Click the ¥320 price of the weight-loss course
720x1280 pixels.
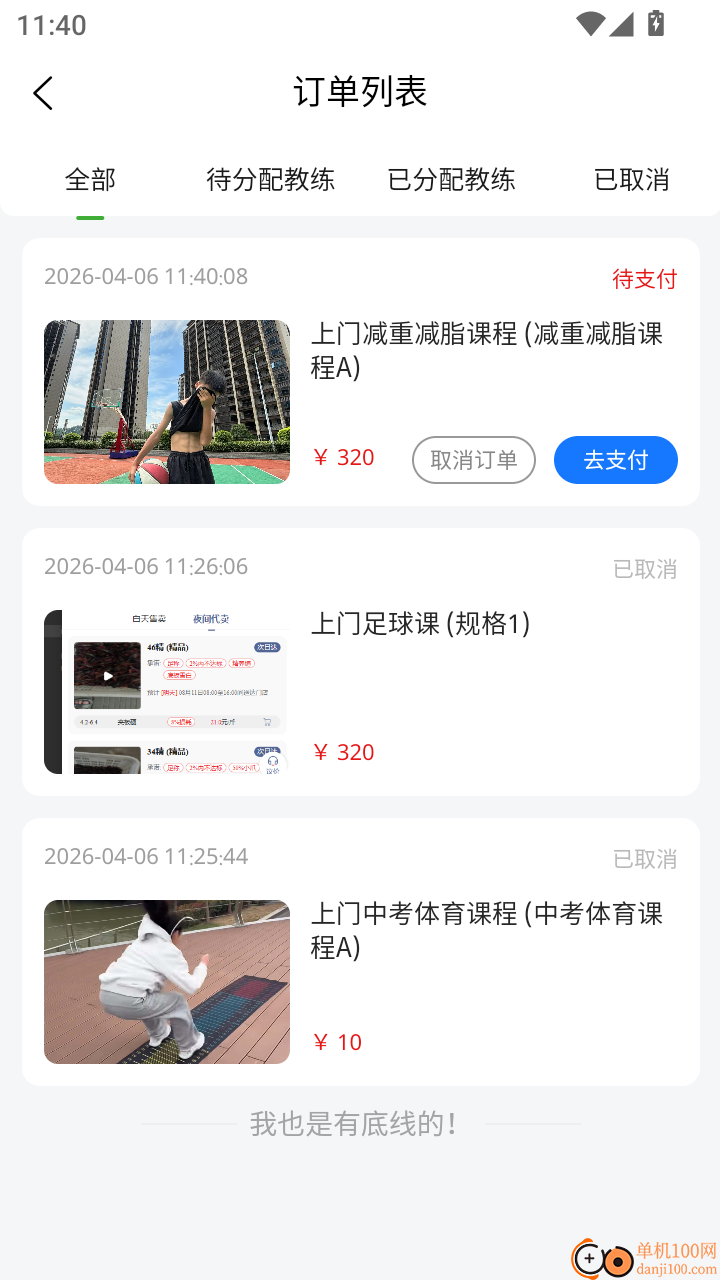tap(345, 457)
